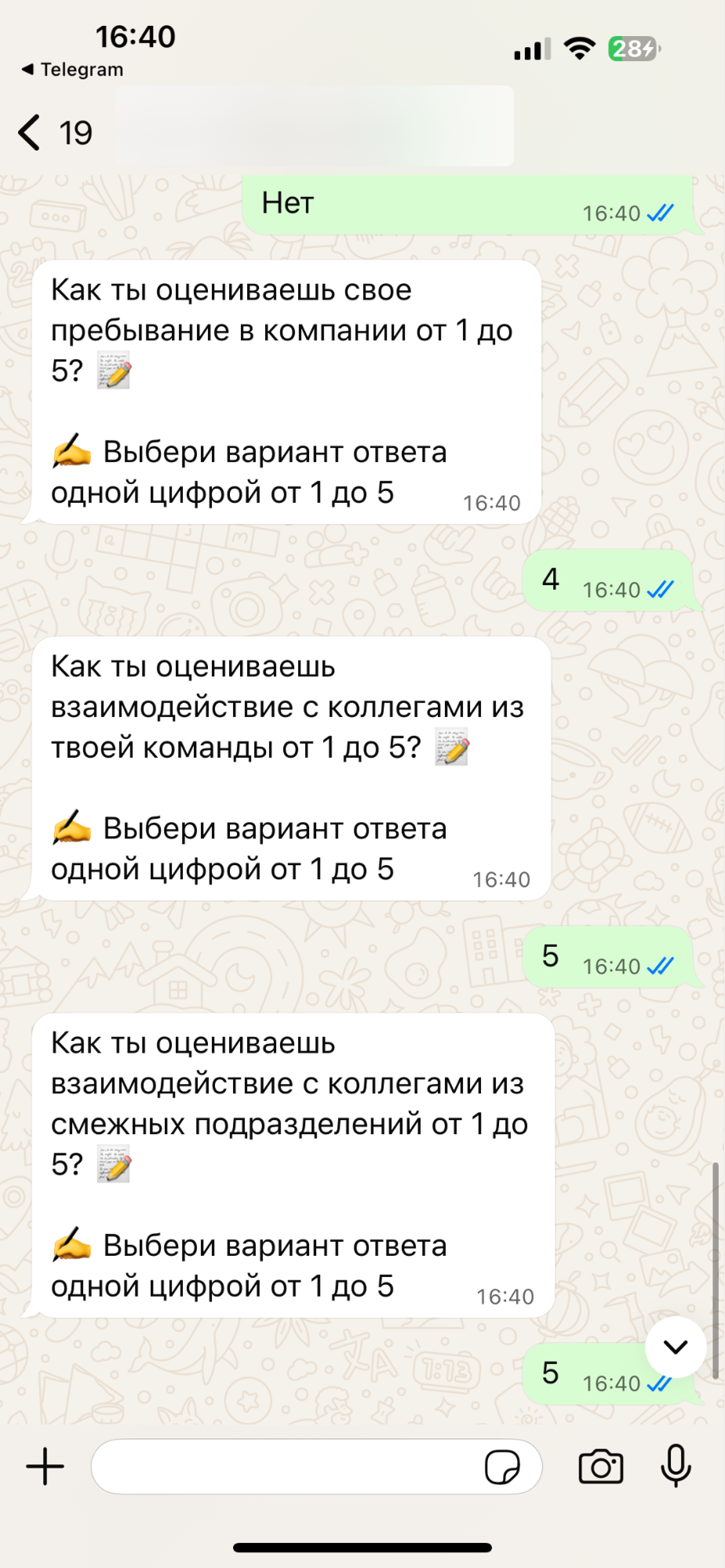Image resolution: width=725 pixels, height=1568 pixels.
Task: Open the sticker picker in the input field
Action: 502,1466
